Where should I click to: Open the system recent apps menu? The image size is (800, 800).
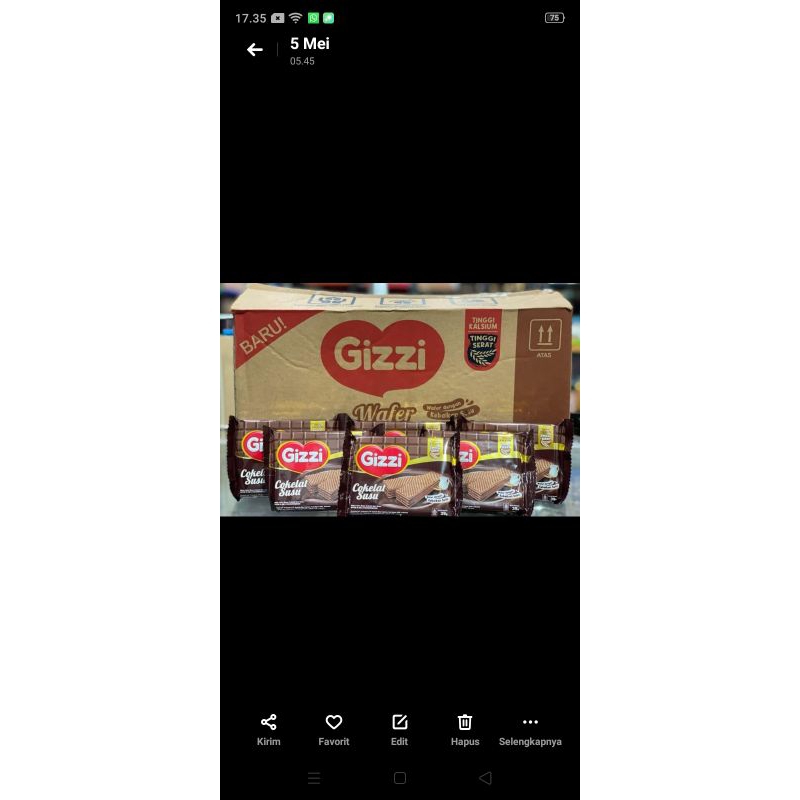(x=314, y=778)
